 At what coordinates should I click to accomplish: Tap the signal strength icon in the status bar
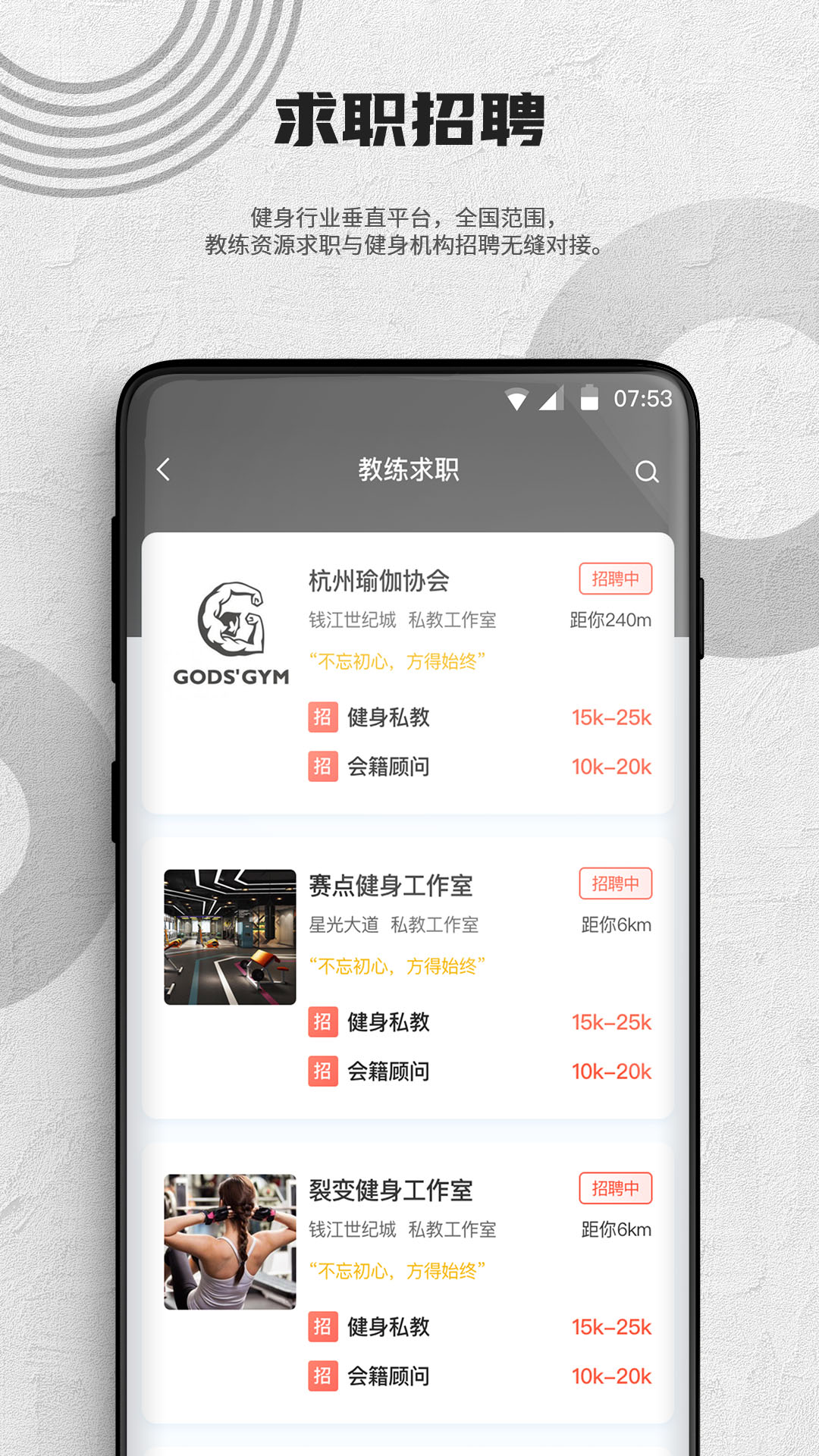click(551, 397)
